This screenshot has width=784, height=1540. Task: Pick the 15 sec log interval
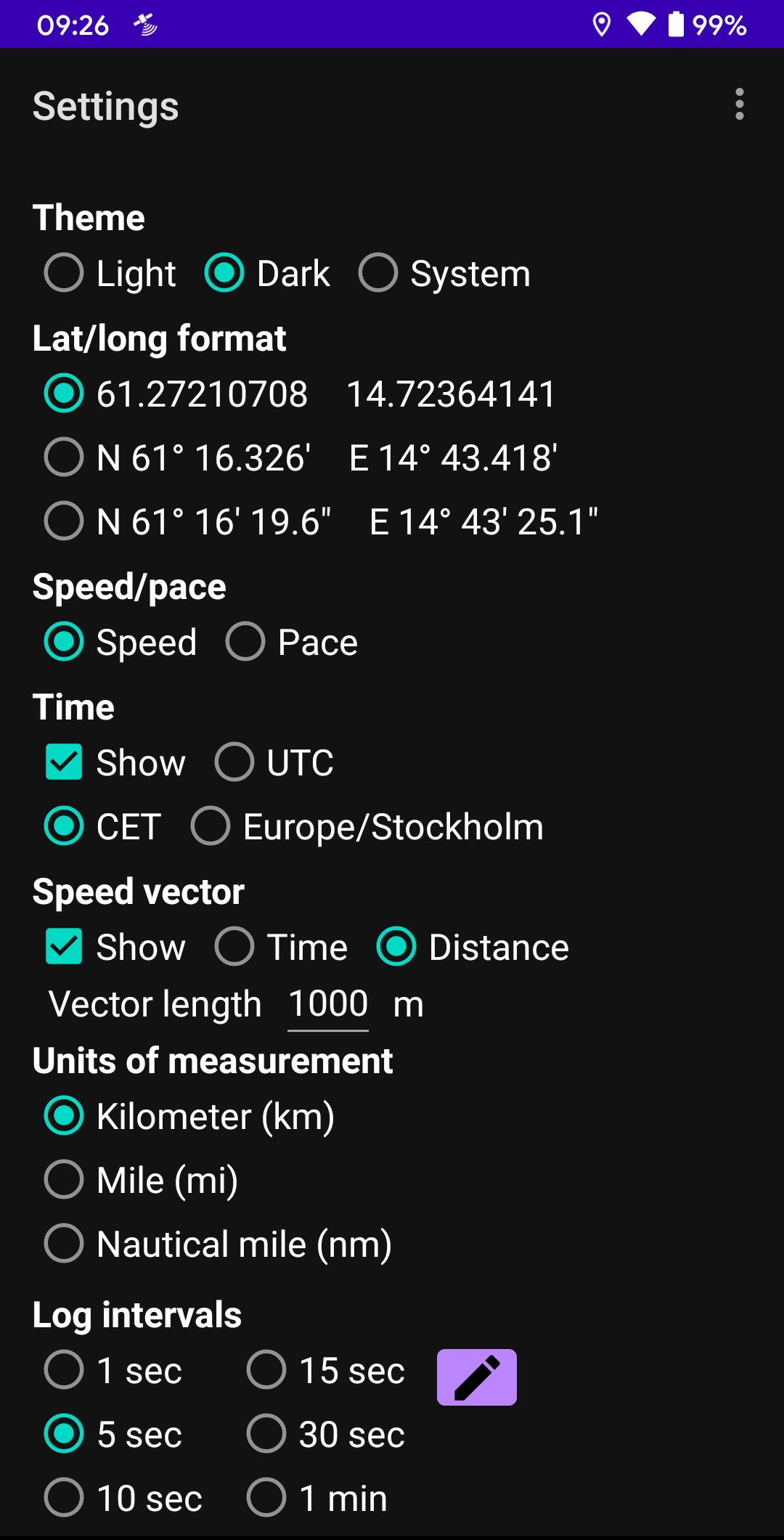[326, 1371]
